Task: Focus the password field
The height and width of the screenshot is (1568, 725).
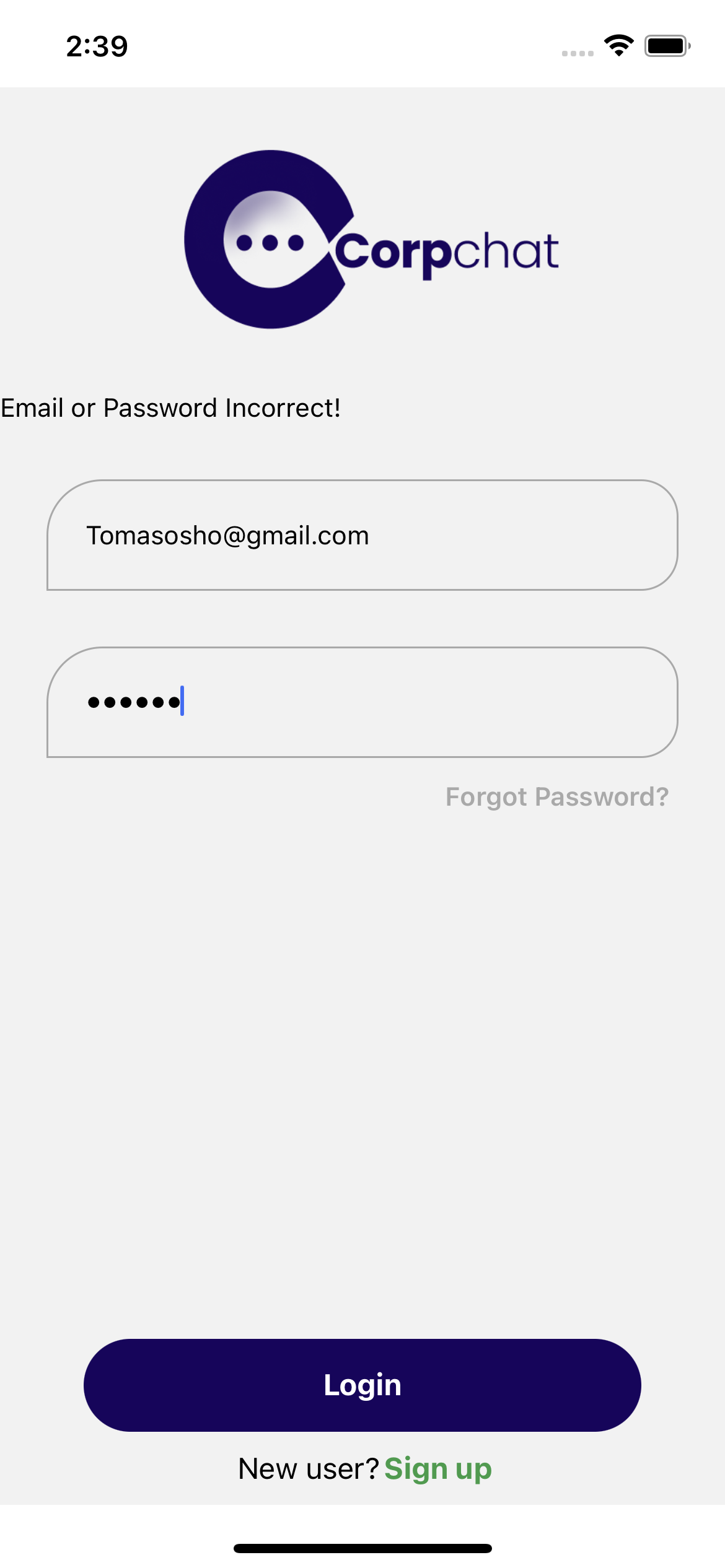Action: [x=362, y=702]
